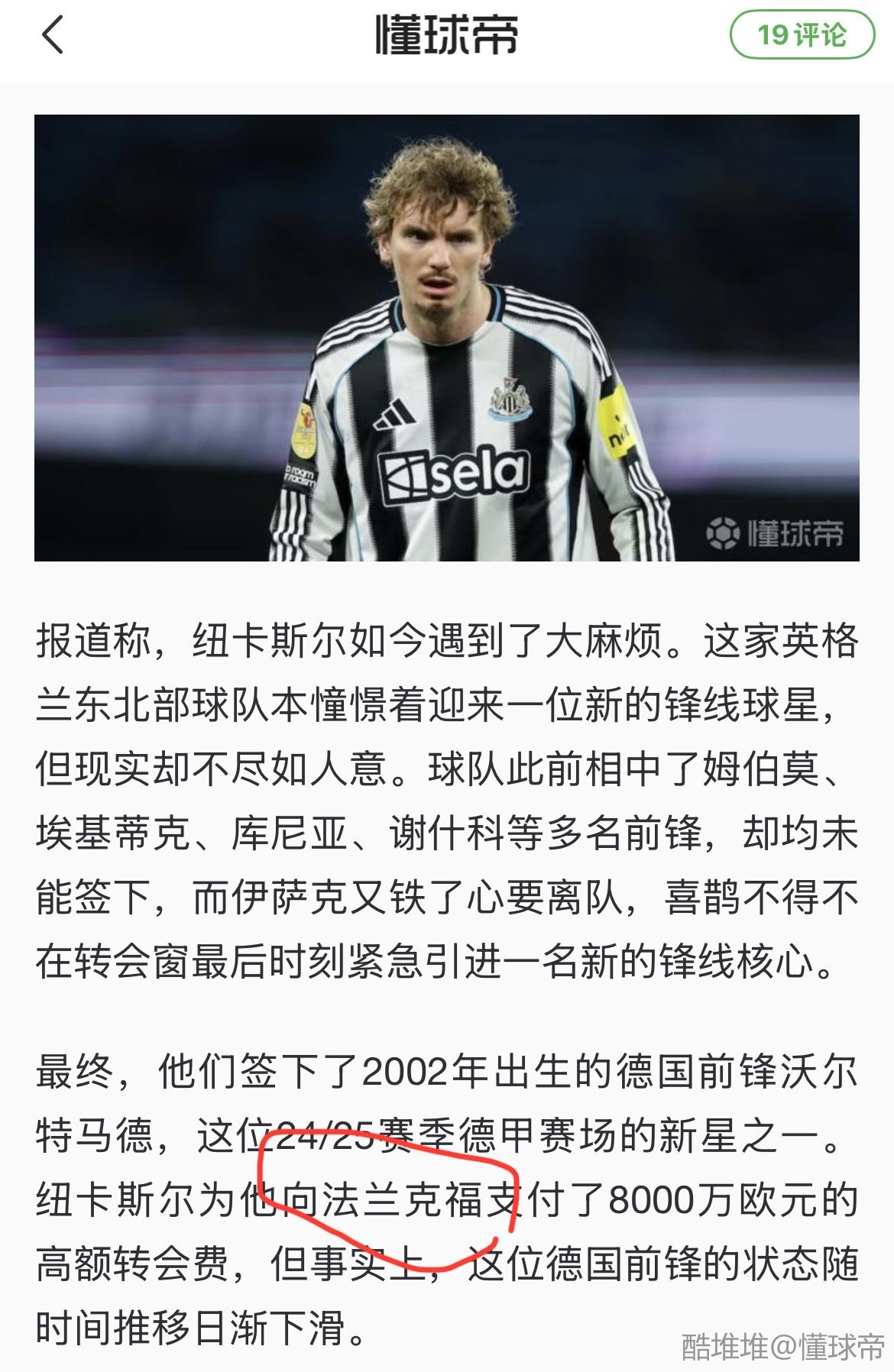View the Newcastle player photo full-screen

[446, 338]
